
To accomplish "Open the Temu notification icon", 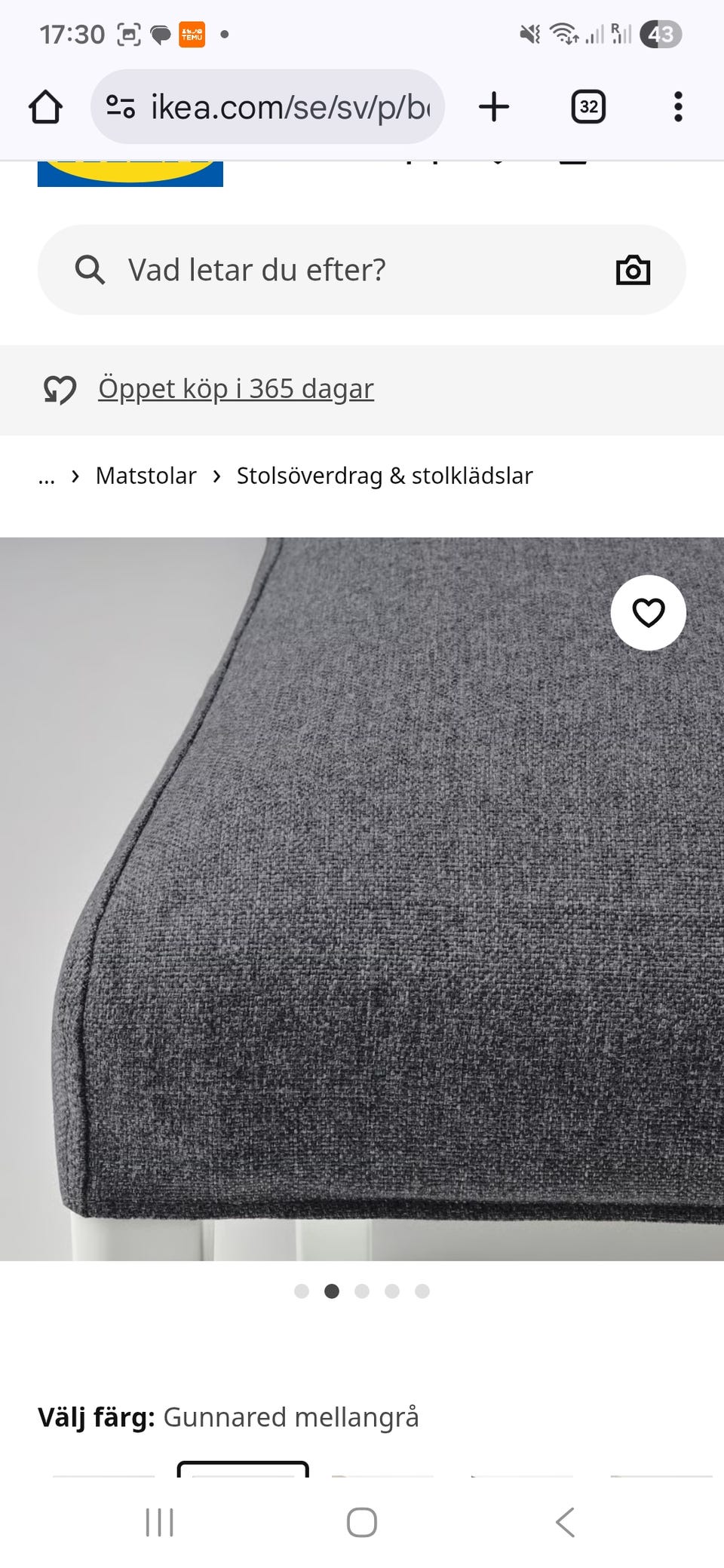I will [191, 32].
